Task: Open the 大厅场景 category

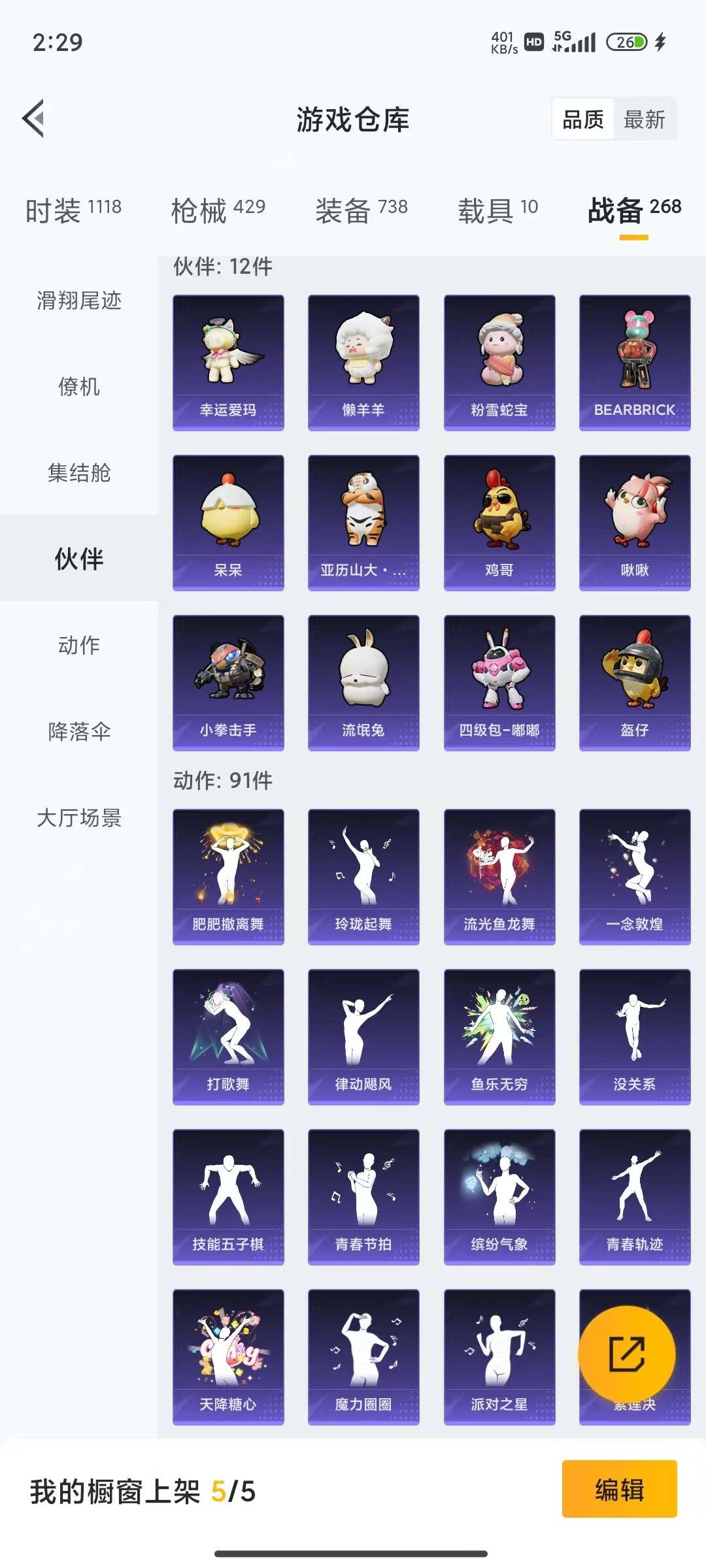Action: 78,819
